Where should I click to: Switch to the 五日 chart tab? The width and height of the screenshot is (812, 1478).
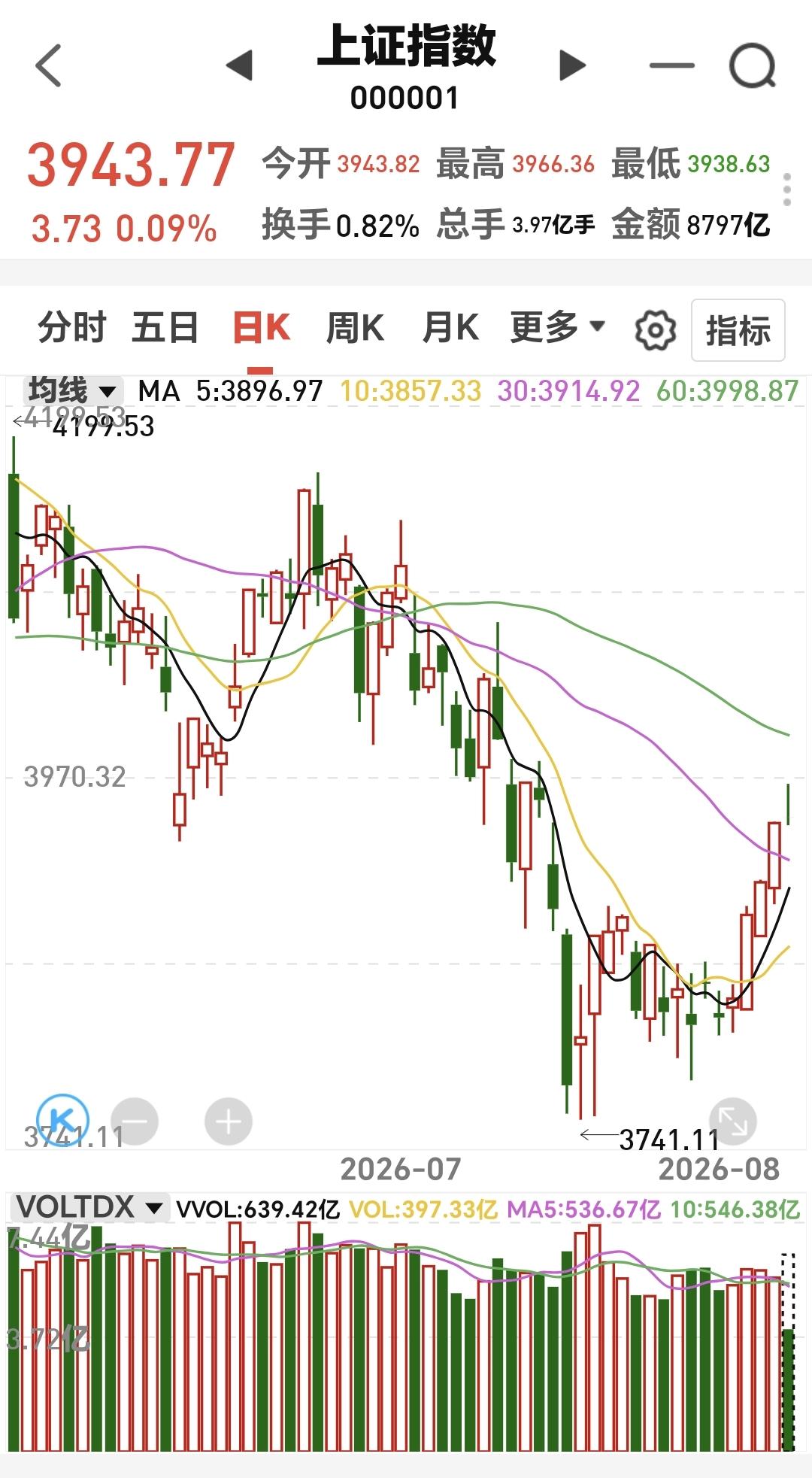coord(165,329)
